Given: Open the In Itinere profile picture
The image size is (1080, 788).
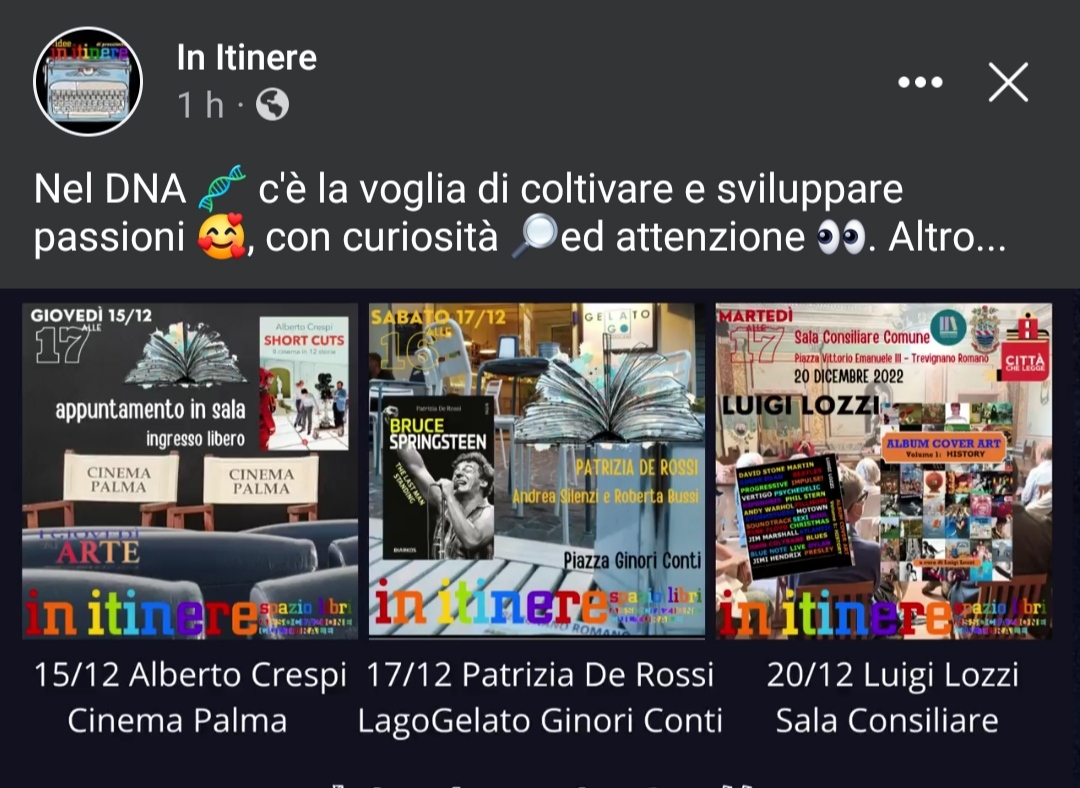Looking at the screenshot, I should (88, 81).
